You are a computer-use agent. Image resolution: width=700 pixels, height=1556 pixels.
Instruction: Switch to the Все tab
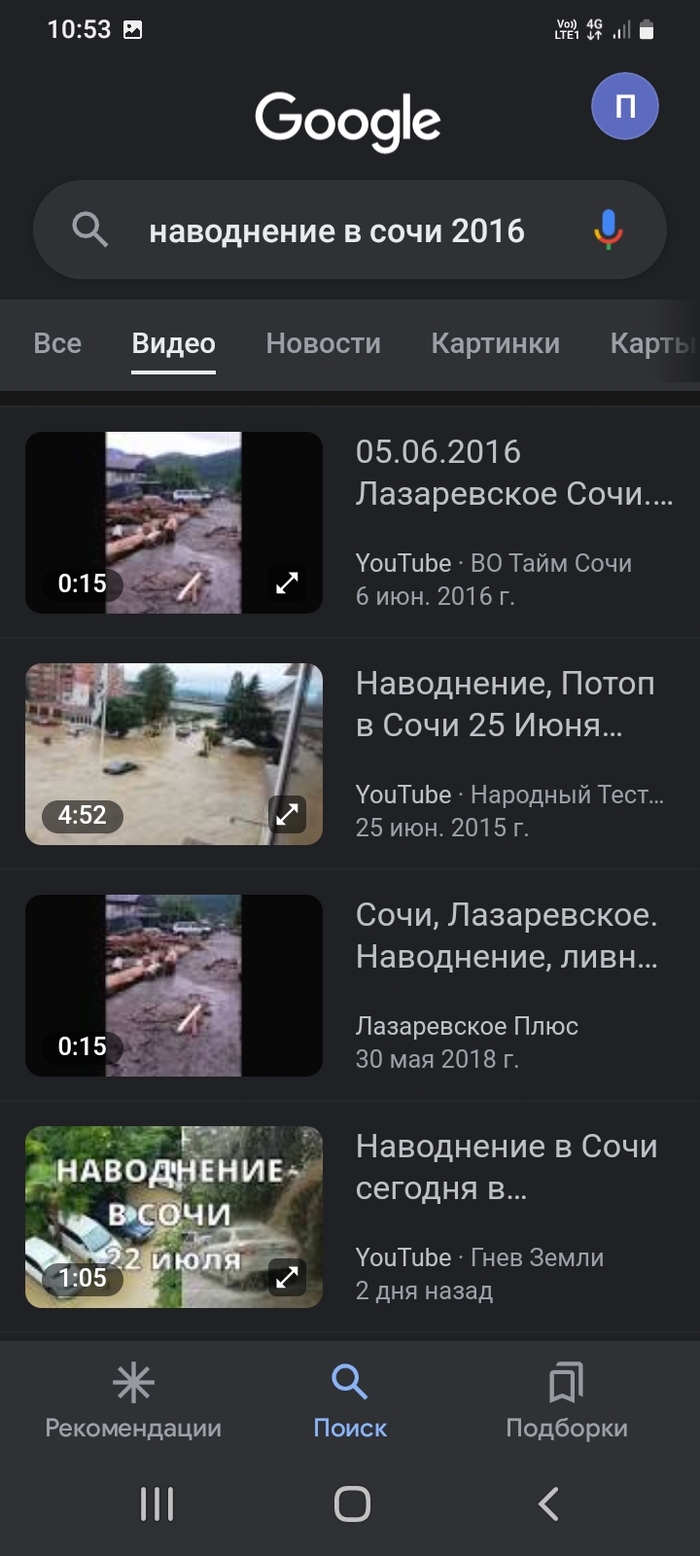click(x=57, y=344)
